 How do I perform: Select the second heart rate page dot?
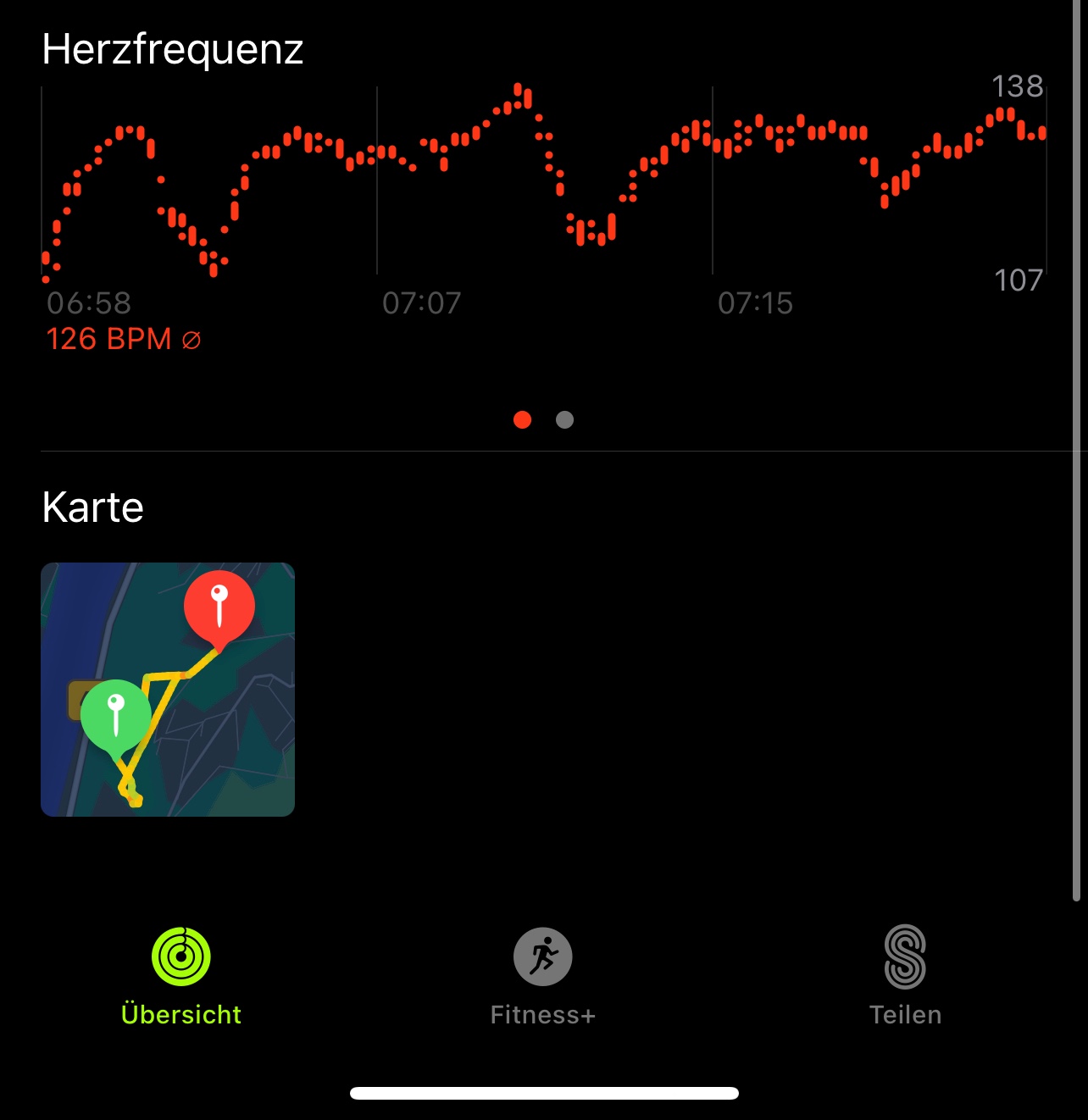(564, 420)
